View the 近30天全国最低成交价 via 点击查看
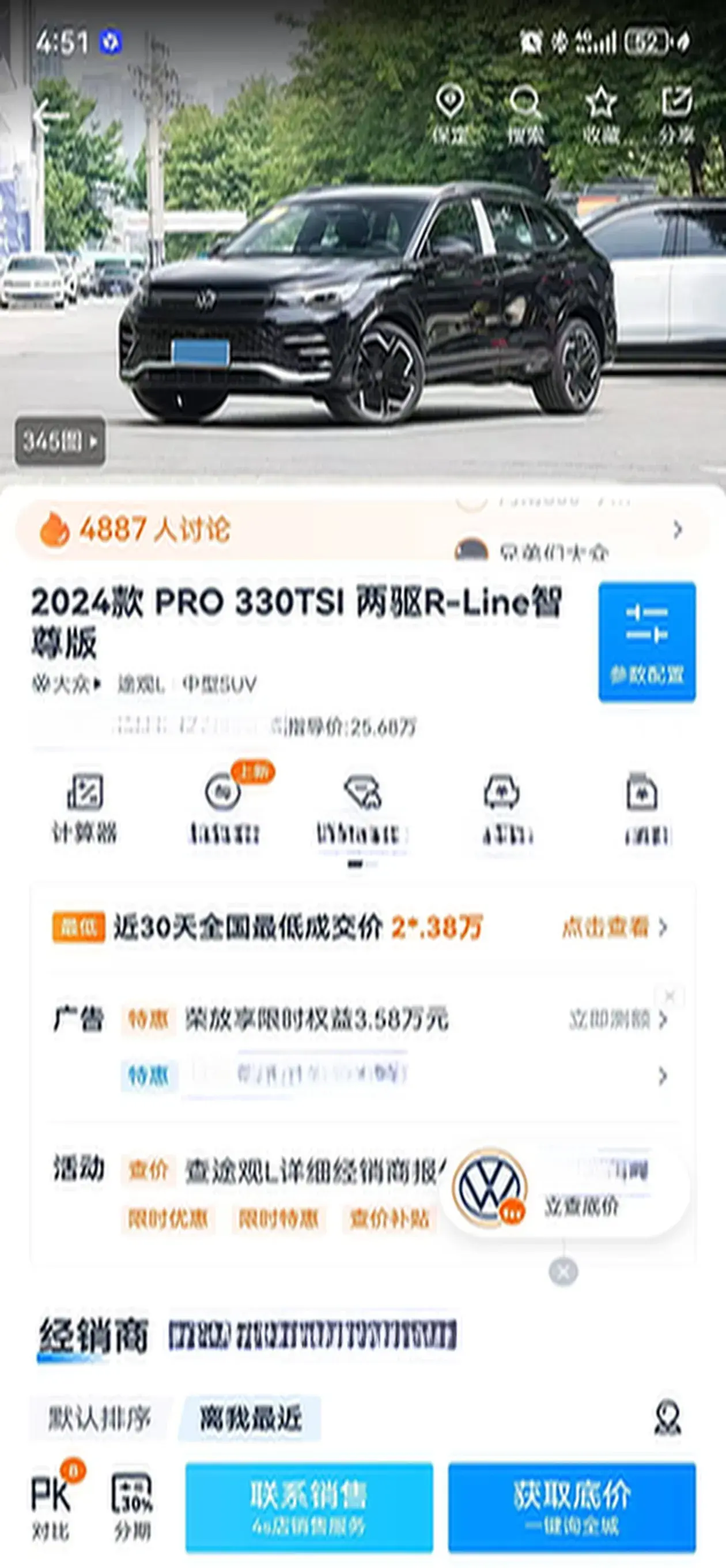Image resolution: width=726 pixels, height=1568 pixels. 614,928
